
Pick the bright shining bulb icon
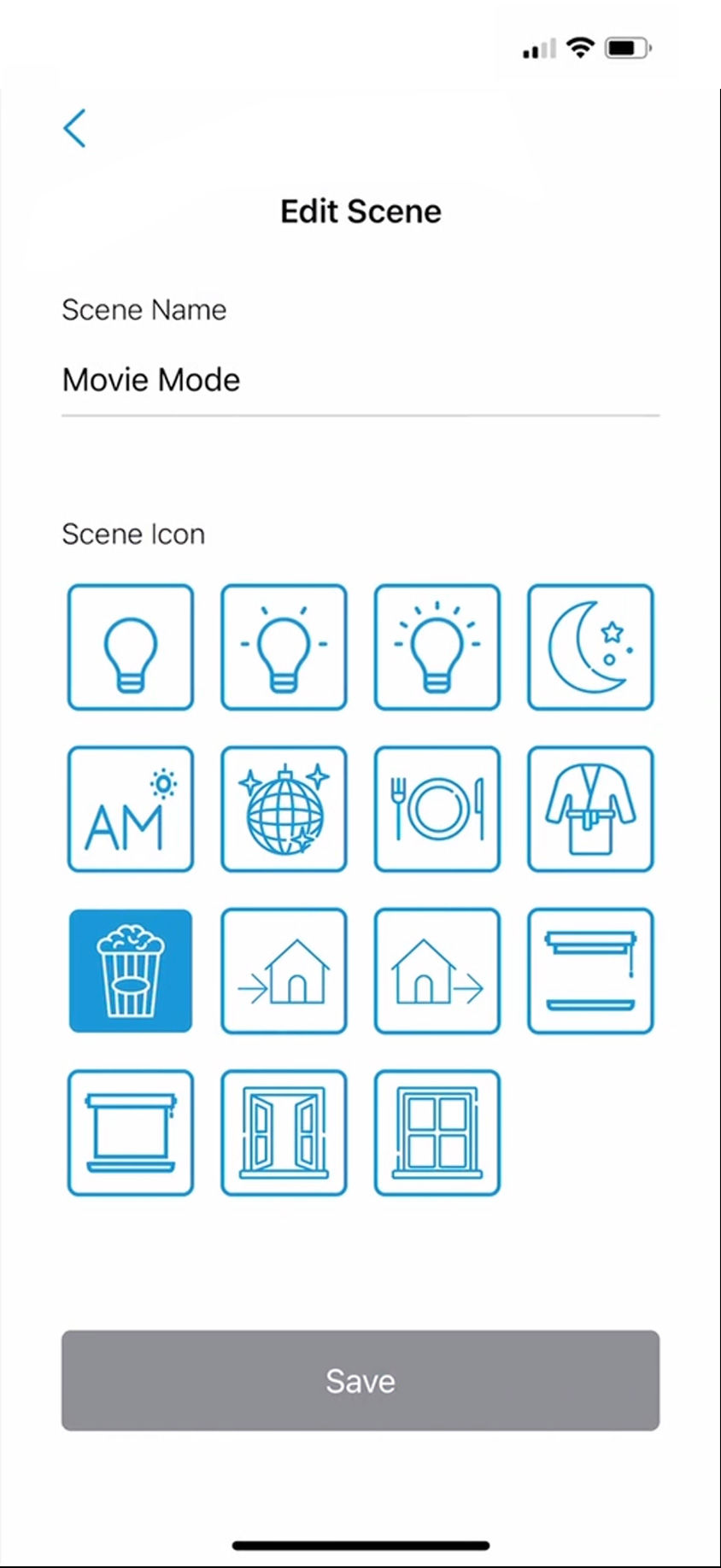(x=437, y=647)
